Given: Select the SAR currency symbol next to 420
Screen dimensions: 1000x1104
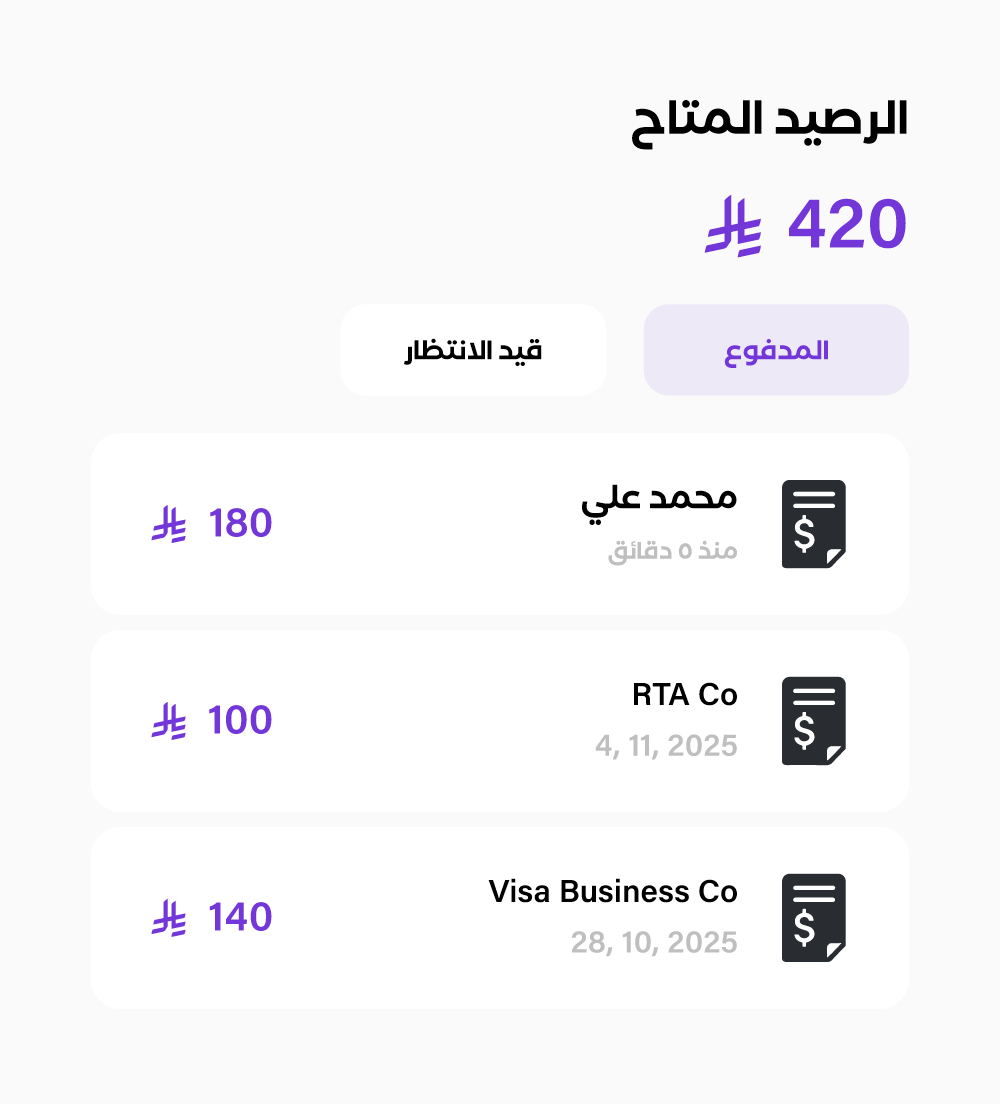Looking at the screenshot, I should tap(733, 228).
